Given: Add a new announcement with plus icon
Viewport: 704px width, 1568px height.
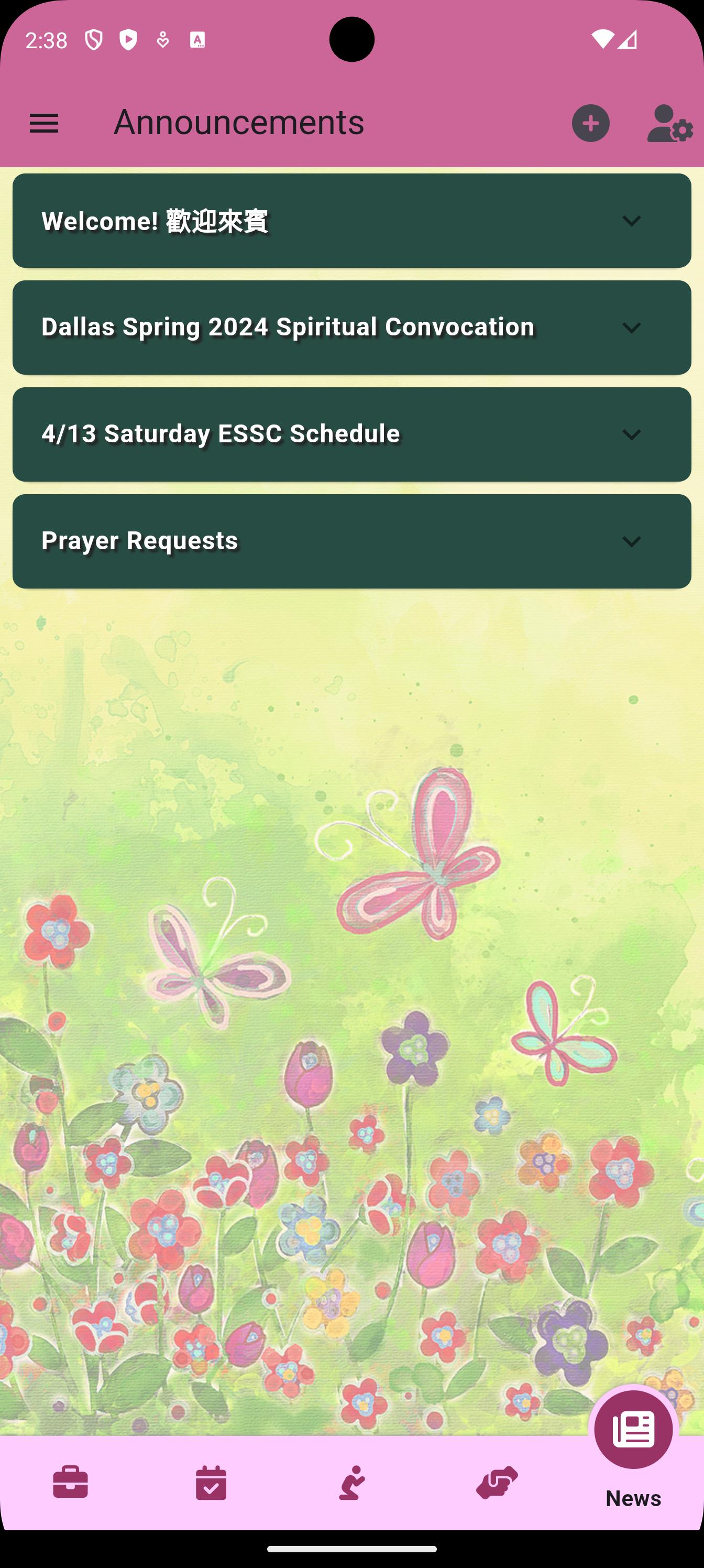Looking at the screenshot, I should (590, 124).
